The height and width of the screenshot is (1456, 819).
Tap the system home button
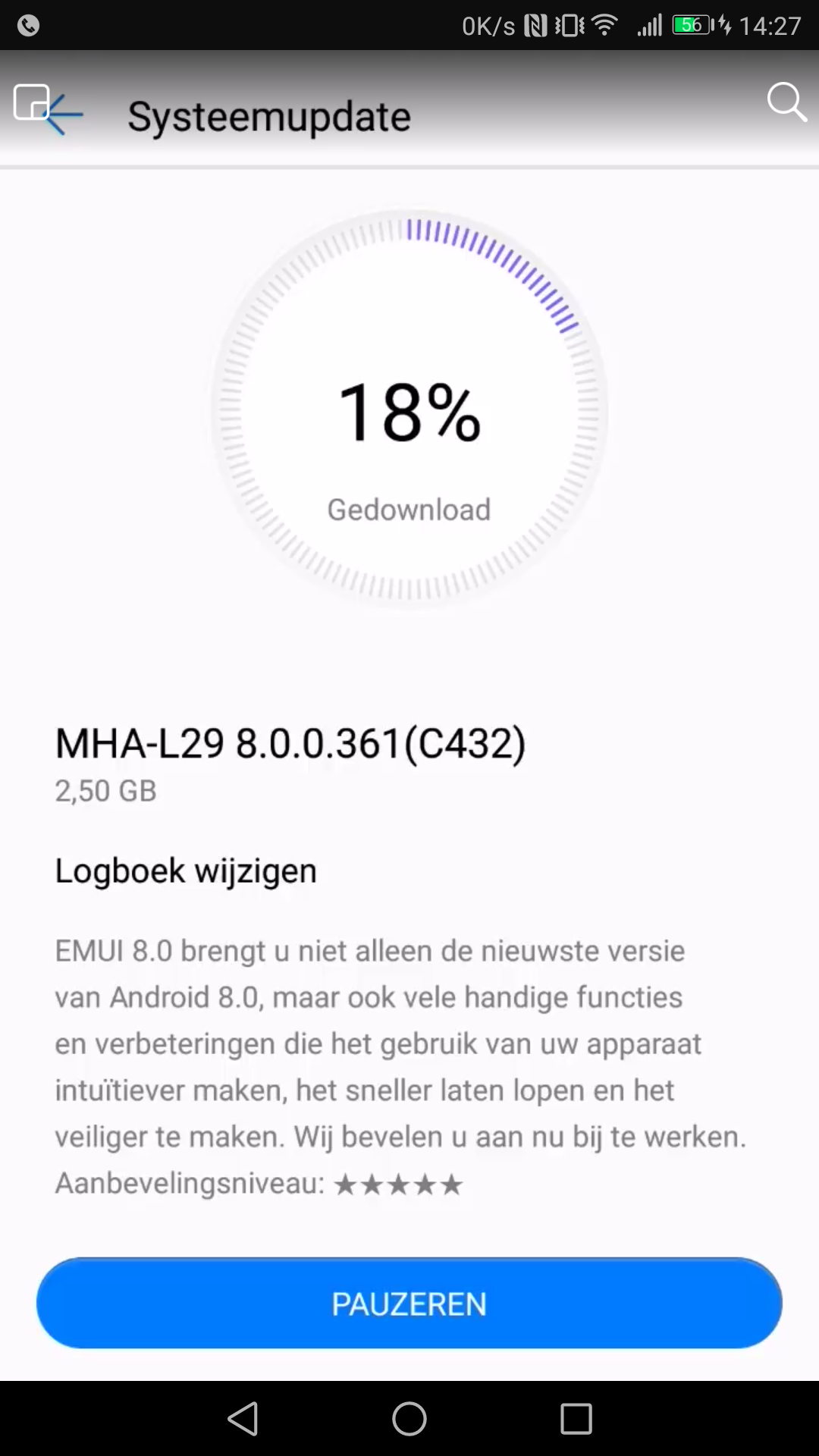[x=409, y=1418]
